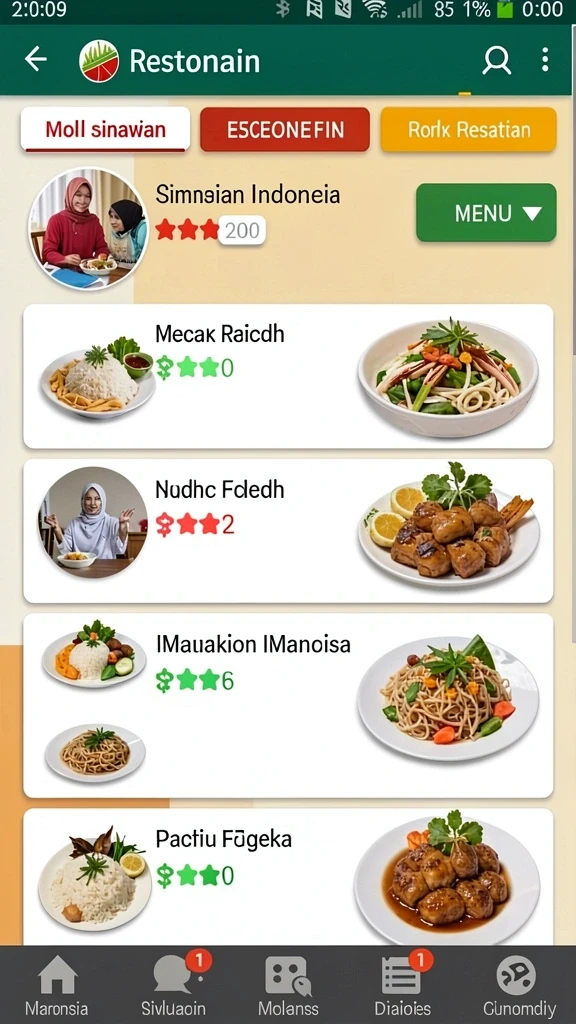Open the Pactiu Fugeka dish card

(288, 876)
